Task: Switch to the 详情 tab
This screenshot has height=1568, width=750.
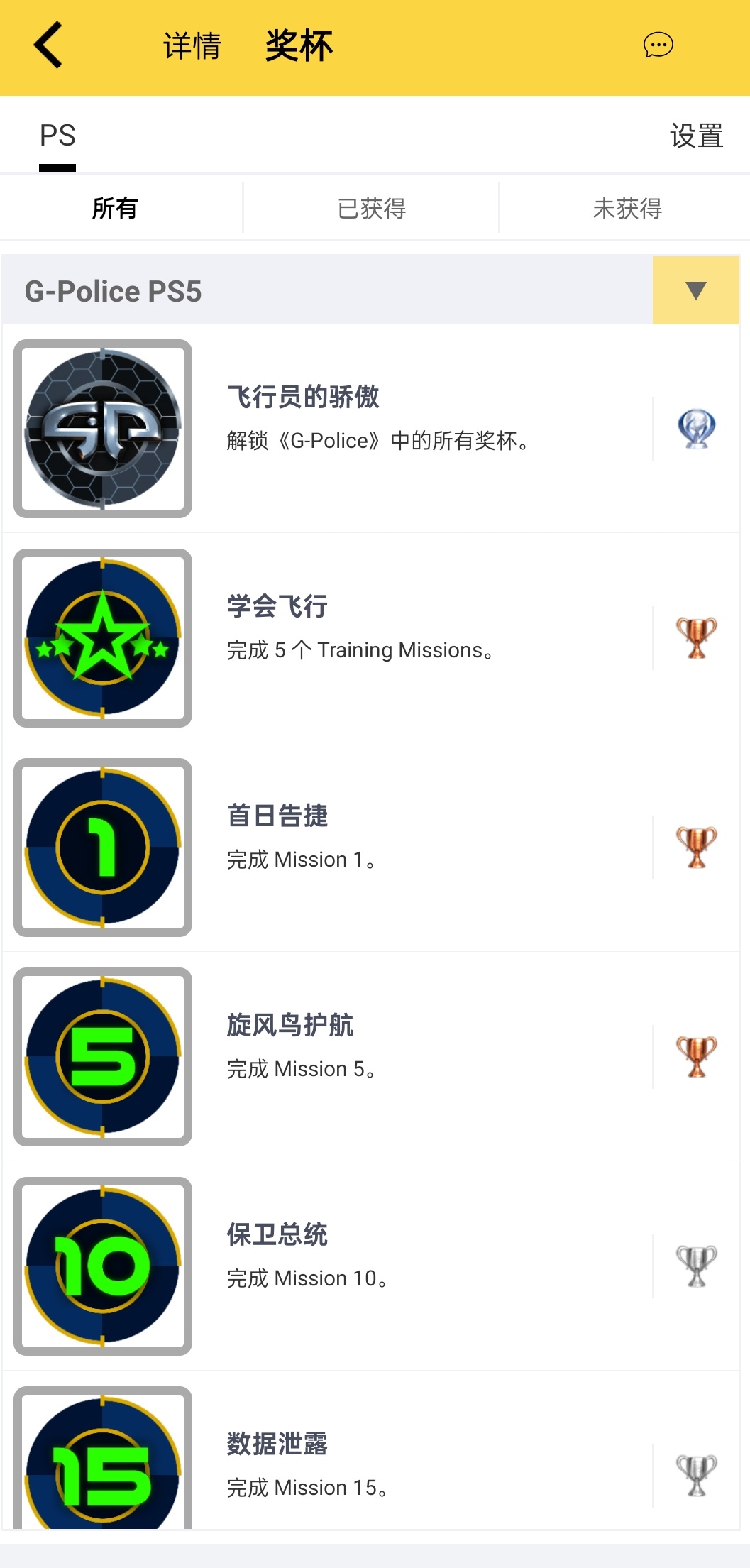Action: [192, 46]
